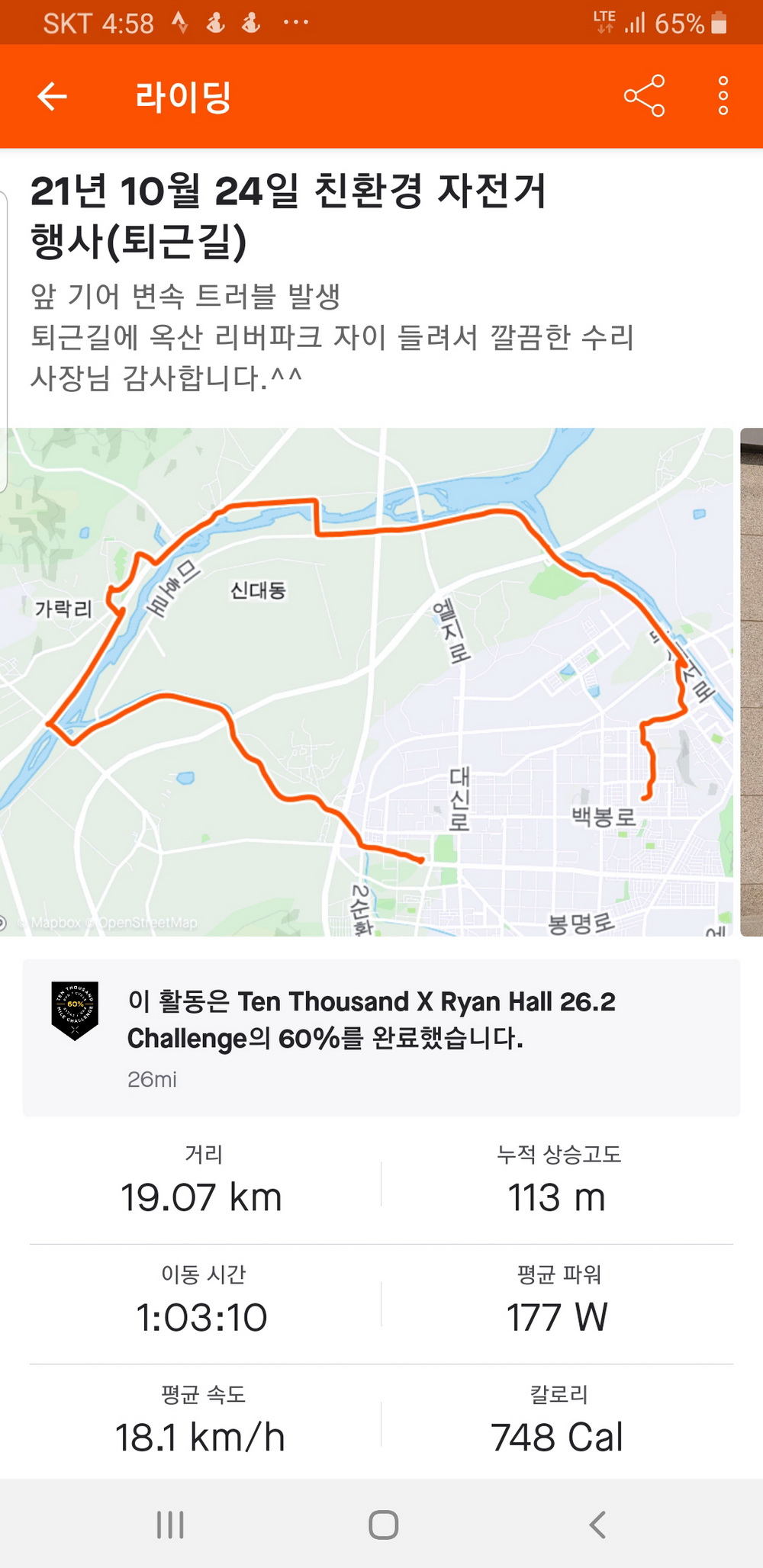Screen dimensions: 763x1568
Task: Go back using the top-left arrow
Action: pyautogui.click(x=52, y=96)
